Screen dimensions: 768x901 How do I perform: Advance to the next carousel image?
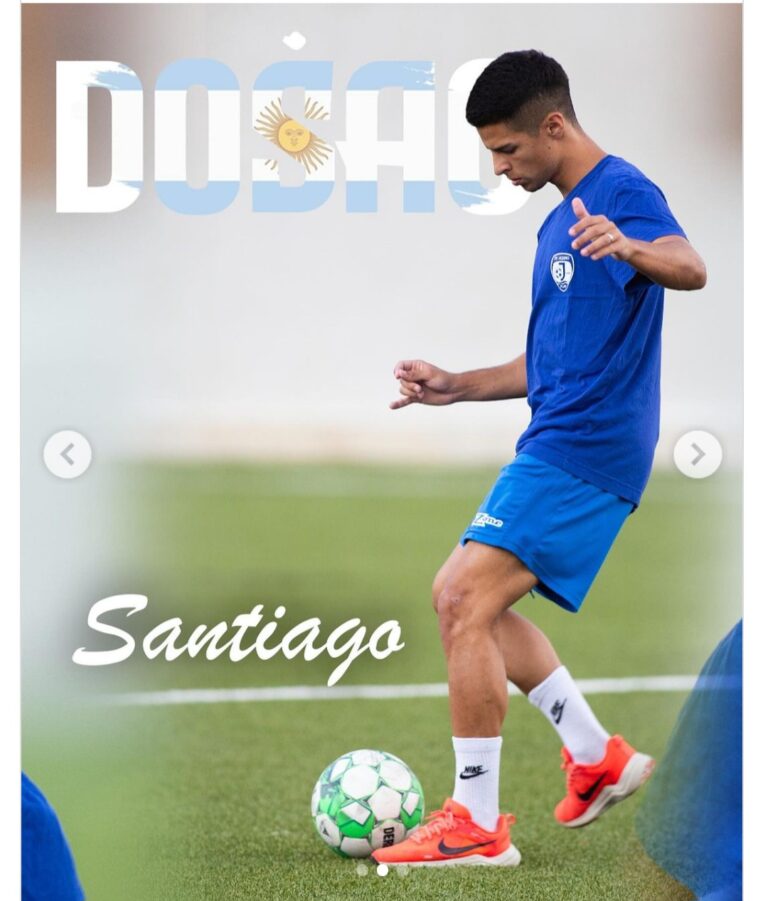pyautogui.click(x=697, y=454)
